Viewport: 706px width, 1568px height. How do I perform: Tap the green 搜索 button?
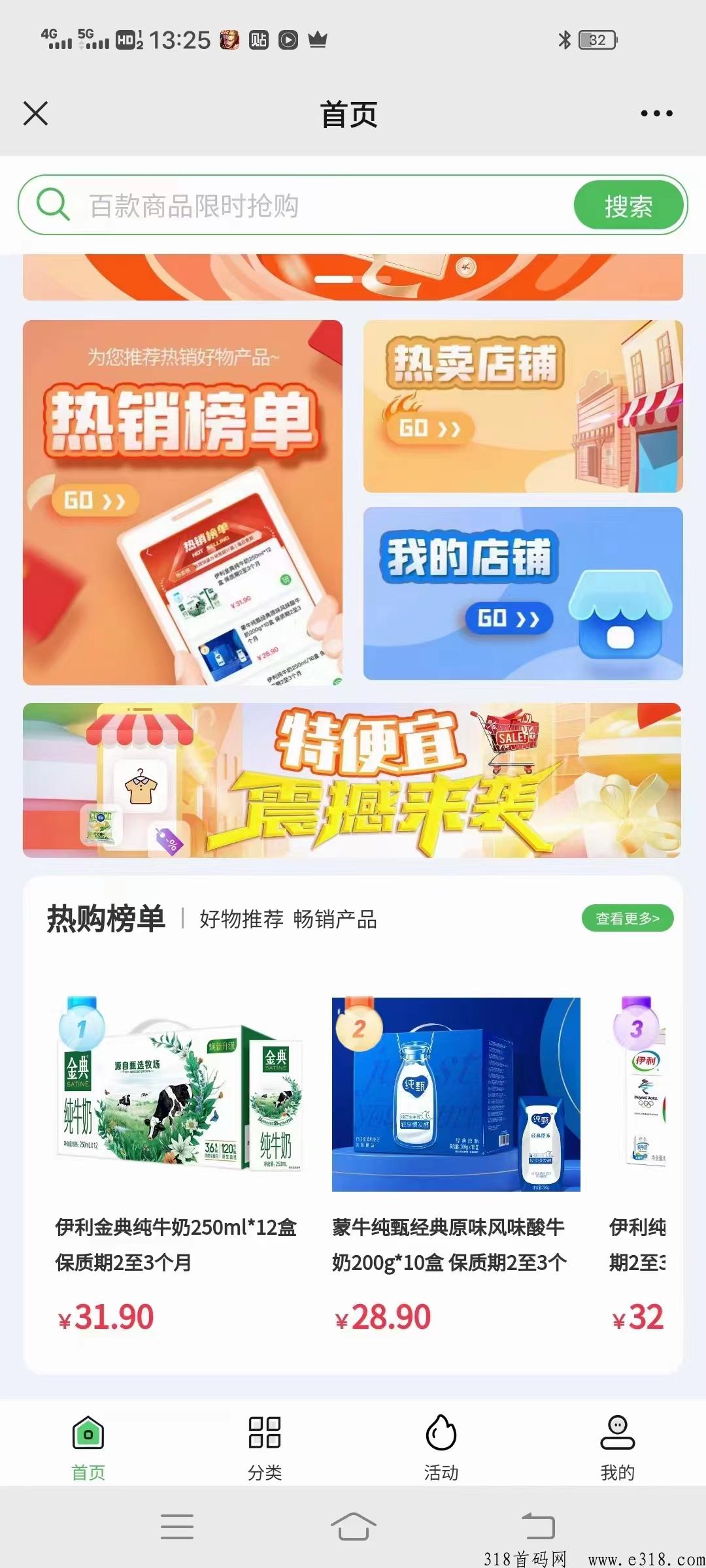pyautogui.click(x=628, y=206)
